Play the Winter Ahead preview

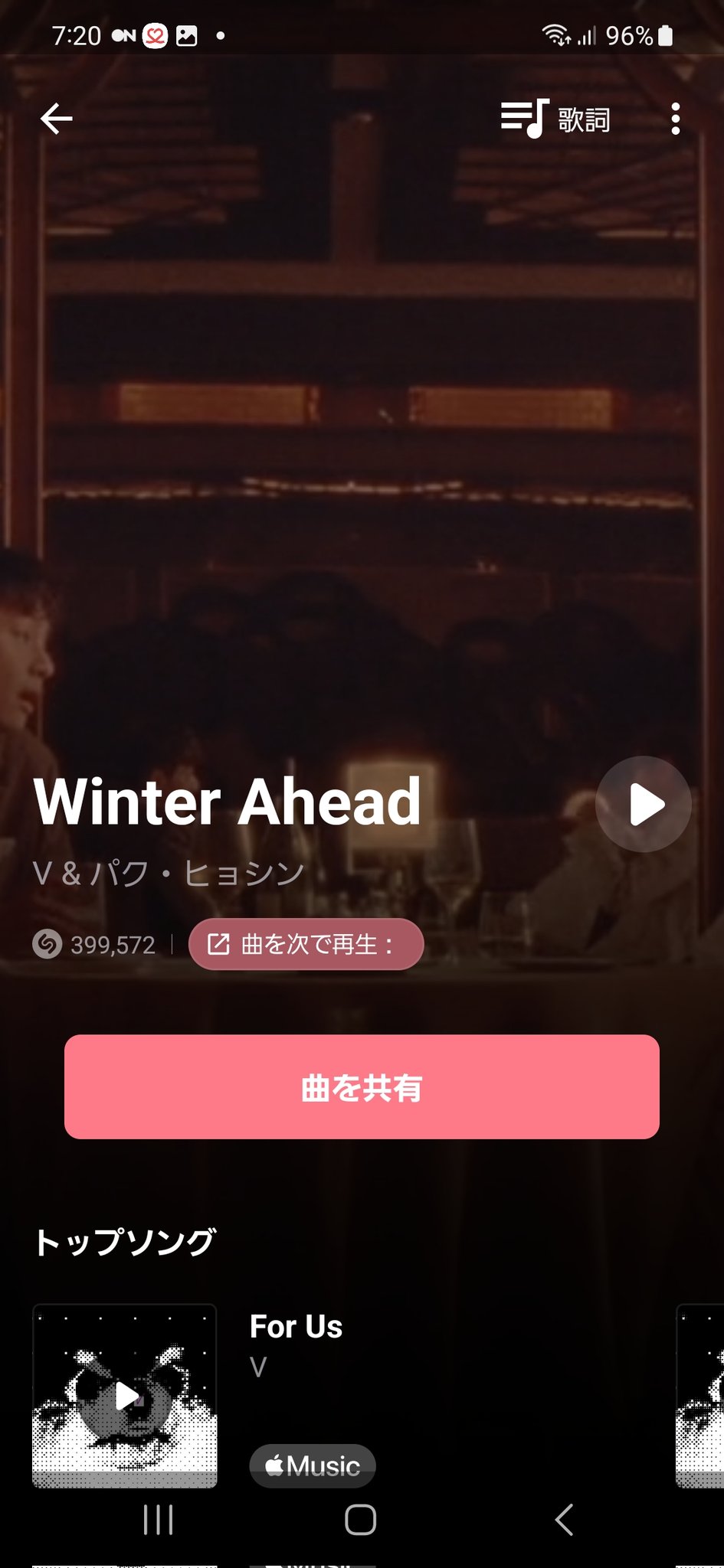(644, 805)
